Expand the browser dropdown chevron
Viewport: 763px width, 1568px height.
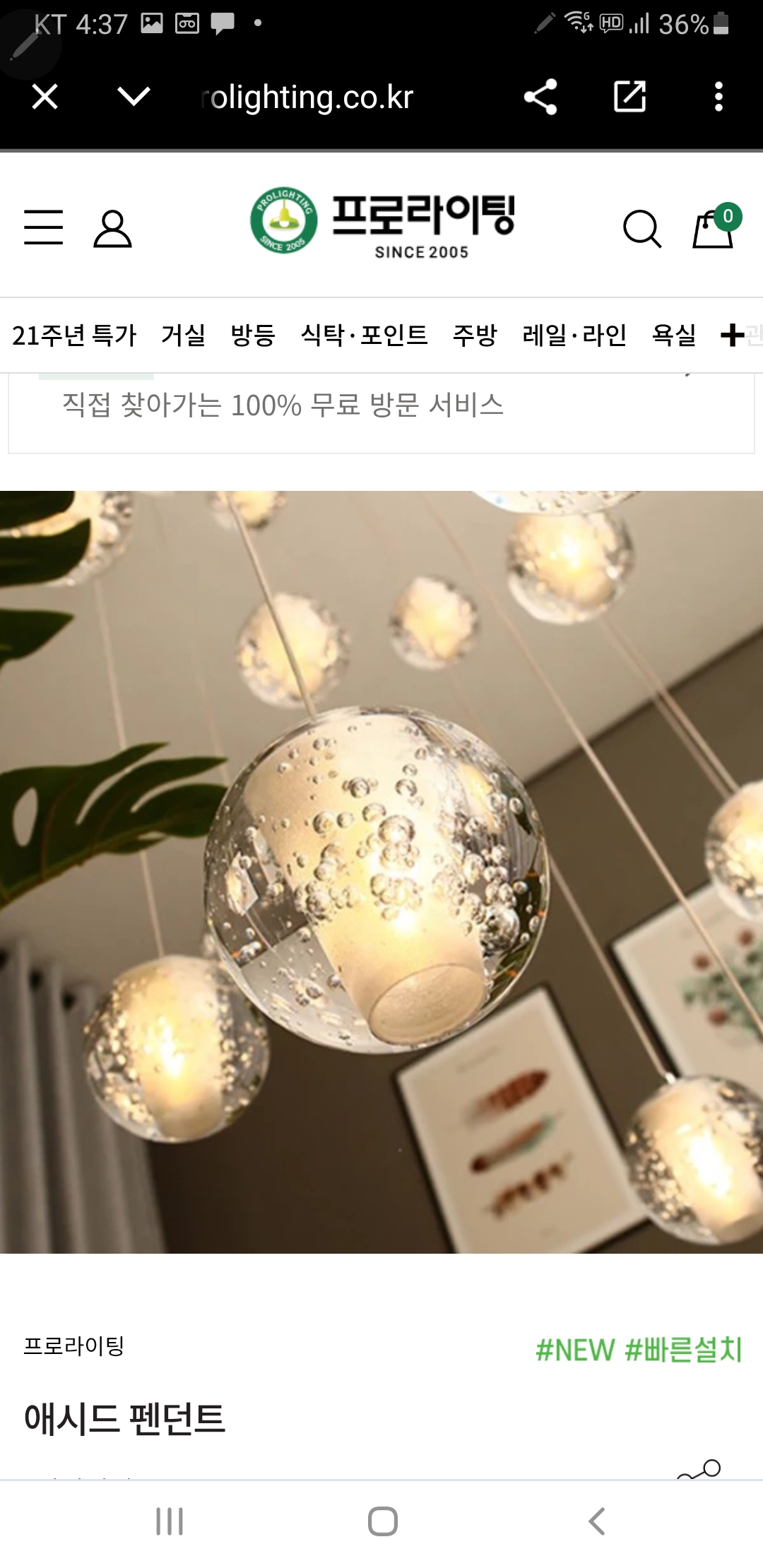pyautogui.click(x=134, y=97)
